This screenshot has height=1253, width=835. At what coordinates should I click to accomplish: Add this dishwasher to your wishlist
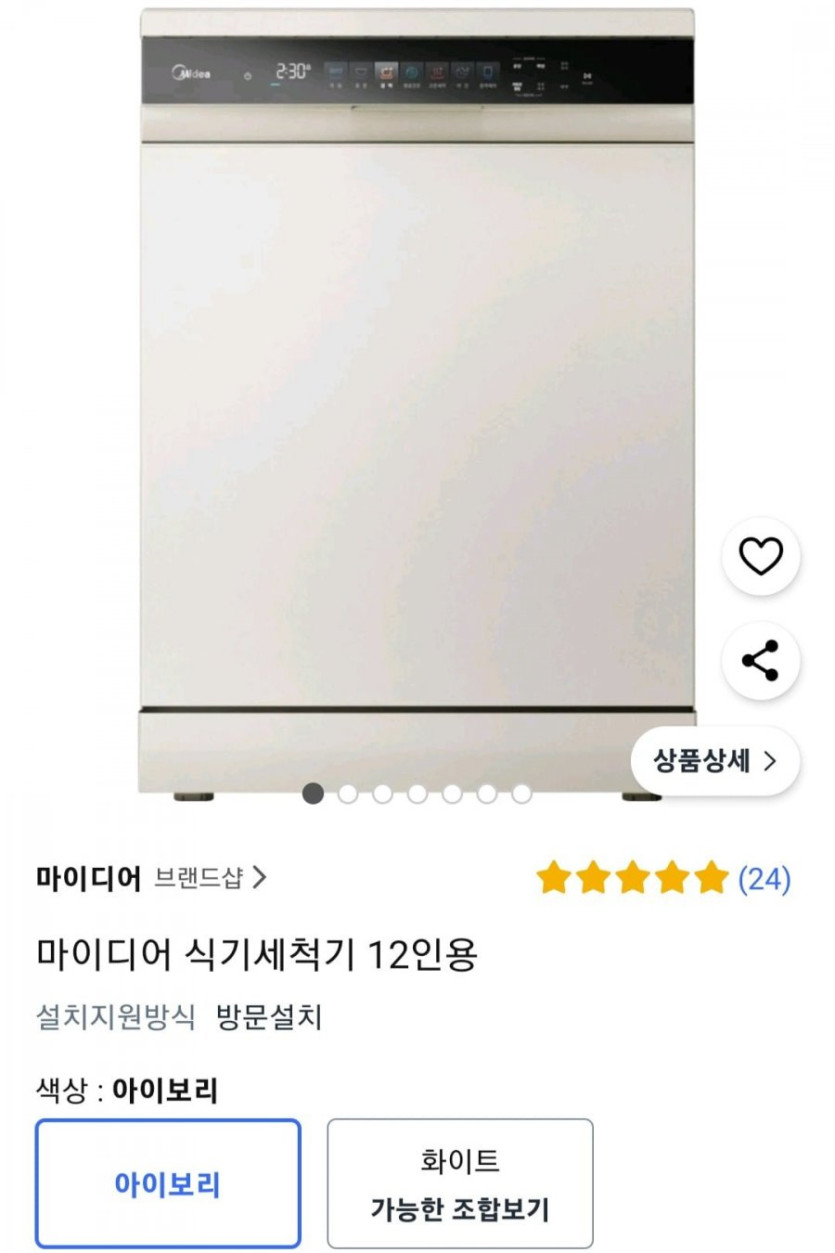coord(761,557)
